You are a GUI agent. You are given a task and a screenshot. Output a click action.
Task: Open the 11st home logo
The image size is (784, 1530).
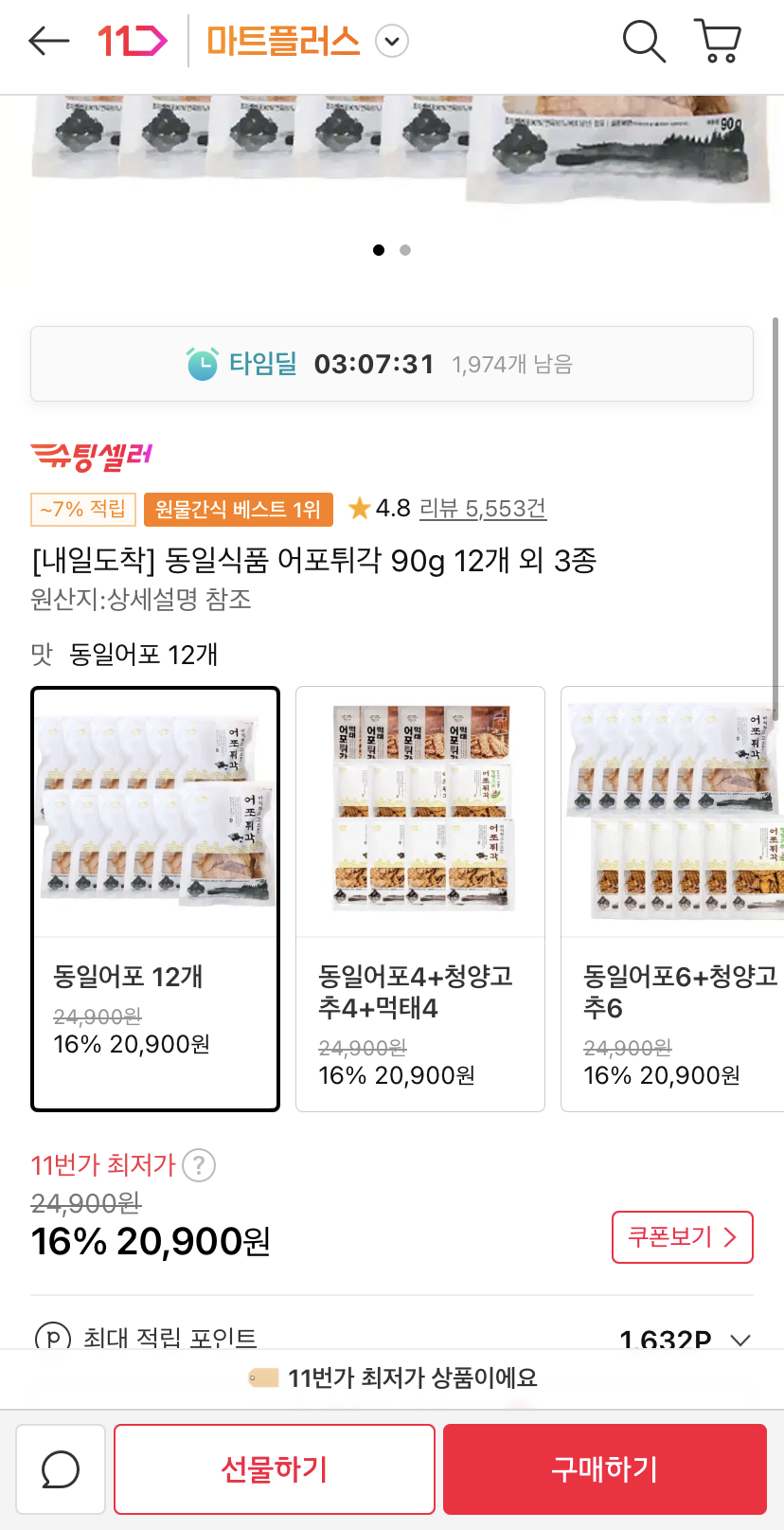[x=132, y=41]
